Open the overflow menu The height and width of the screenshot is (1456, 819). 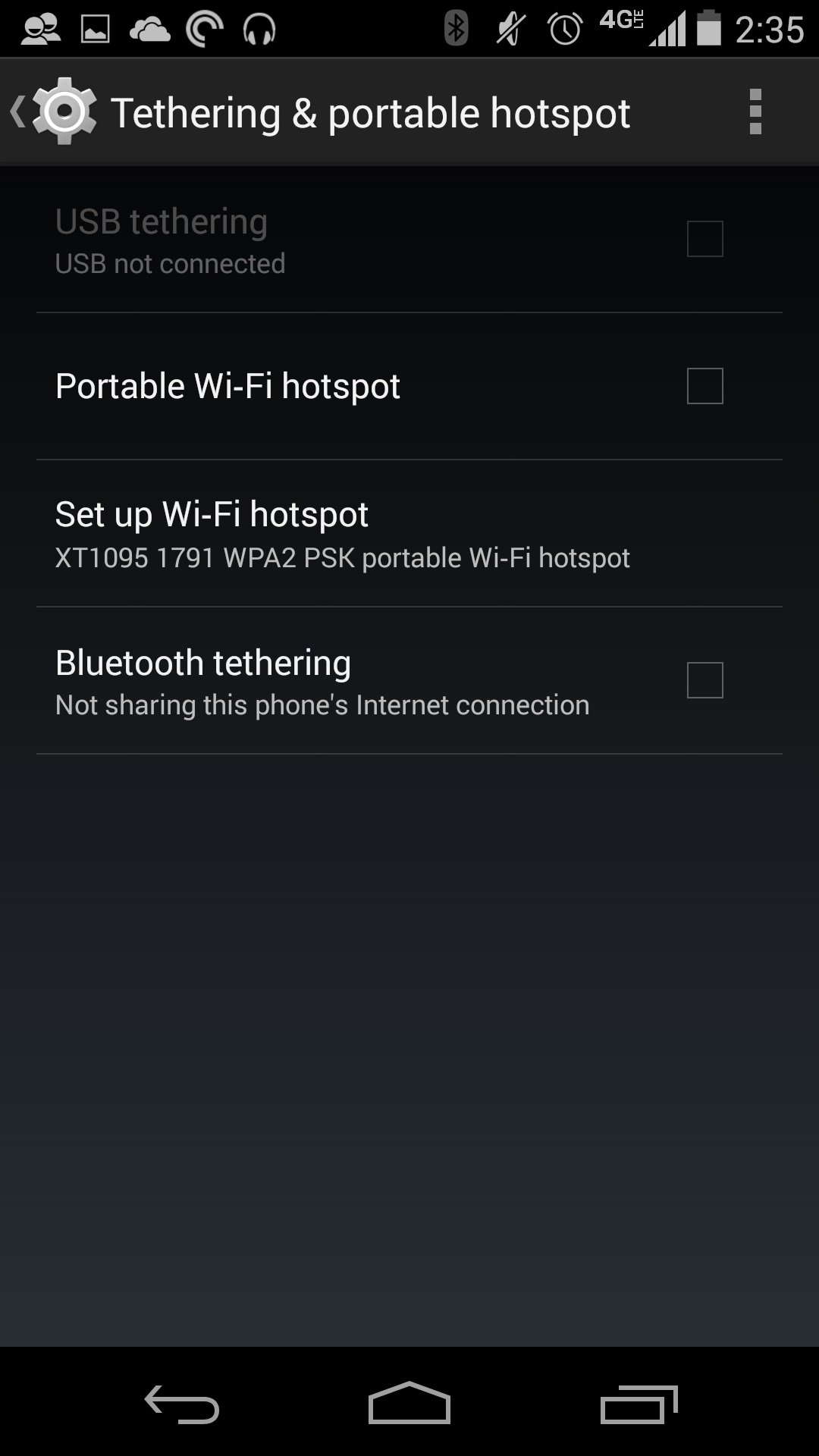point(755,111)
